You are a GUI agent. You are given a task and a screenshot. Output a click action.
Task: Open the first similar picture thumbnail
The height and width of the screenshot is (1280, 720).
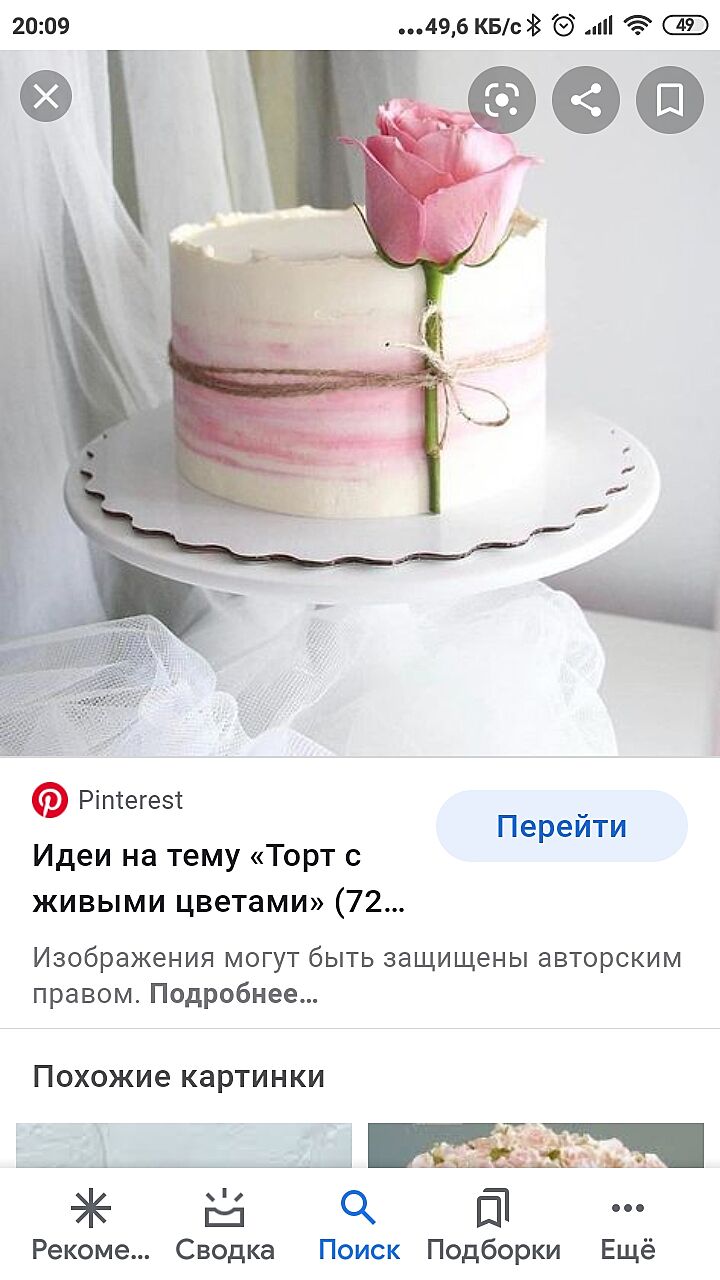[184, 1145]
